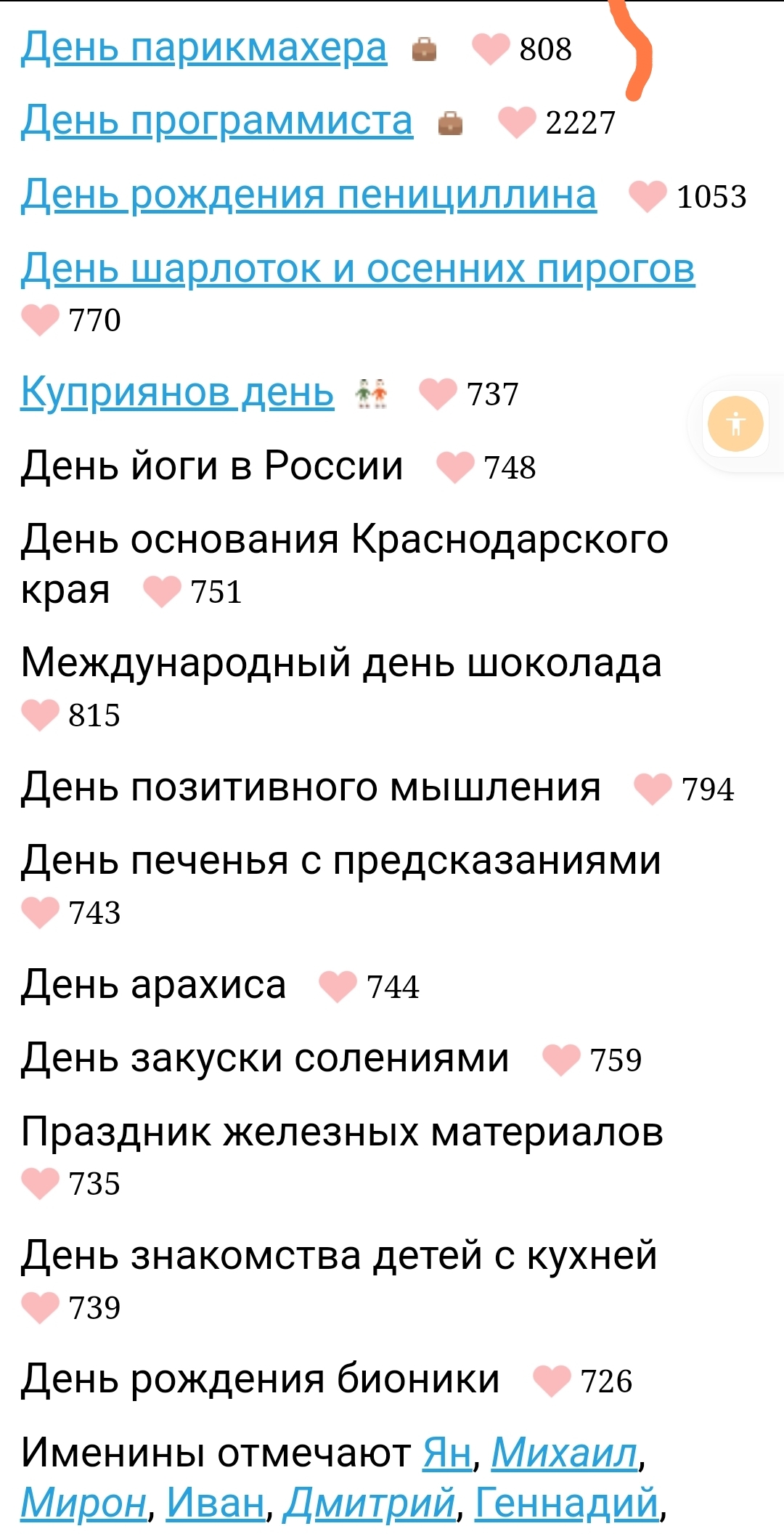Open the name link Геннадий
Screen dimensions: 784x1534
tap(567, 1503)
